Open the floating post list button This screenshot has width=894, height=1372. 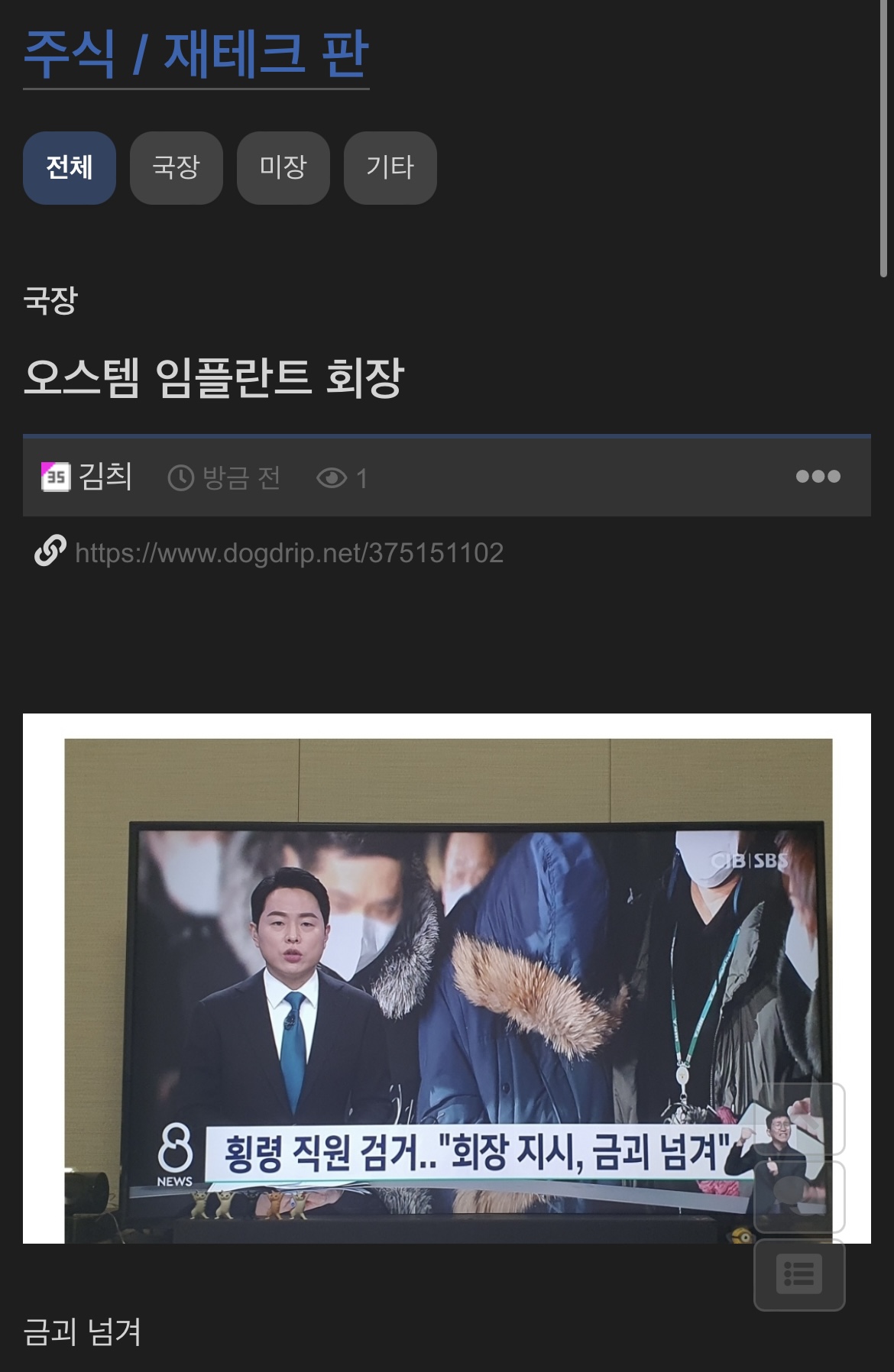[799, 1274]
